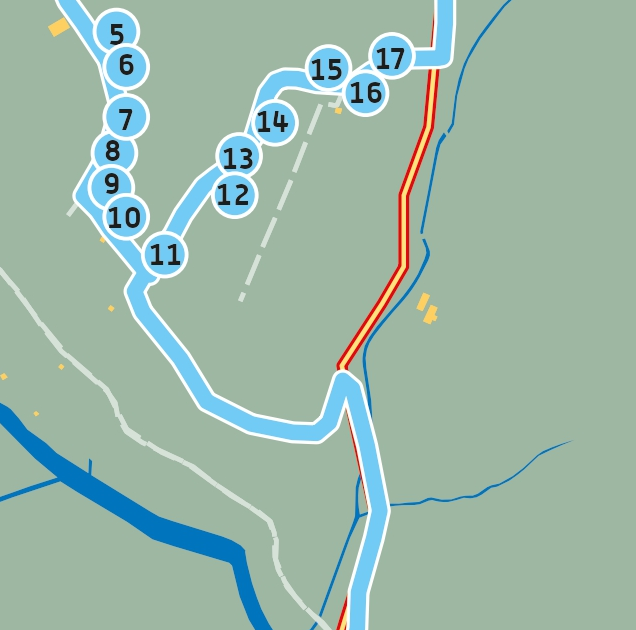Tap waypoint marker 13
636x630 pixels.
click(238, 158)
